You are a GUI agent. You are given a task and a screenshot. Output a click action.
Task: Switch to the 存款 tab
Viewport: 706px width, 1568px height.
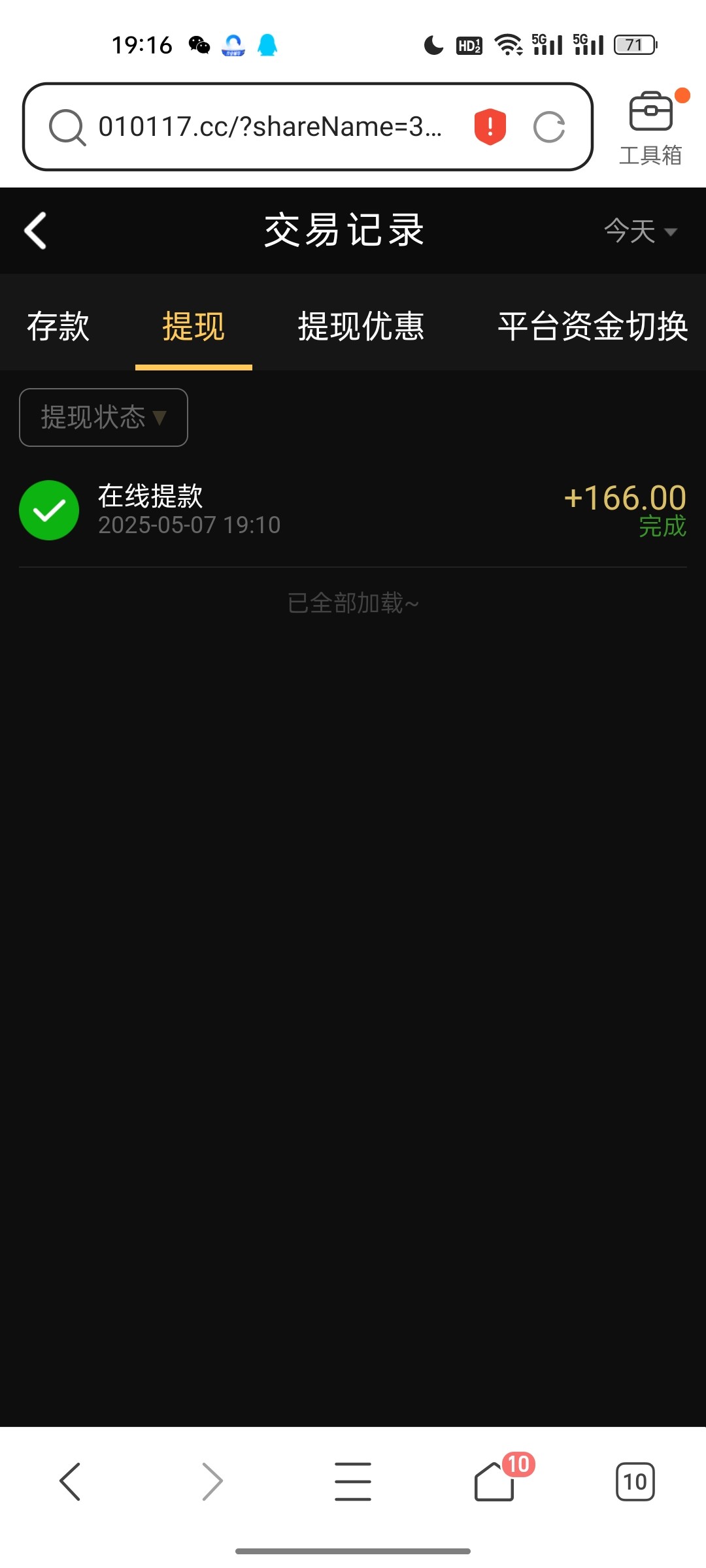tap(58, 326)
